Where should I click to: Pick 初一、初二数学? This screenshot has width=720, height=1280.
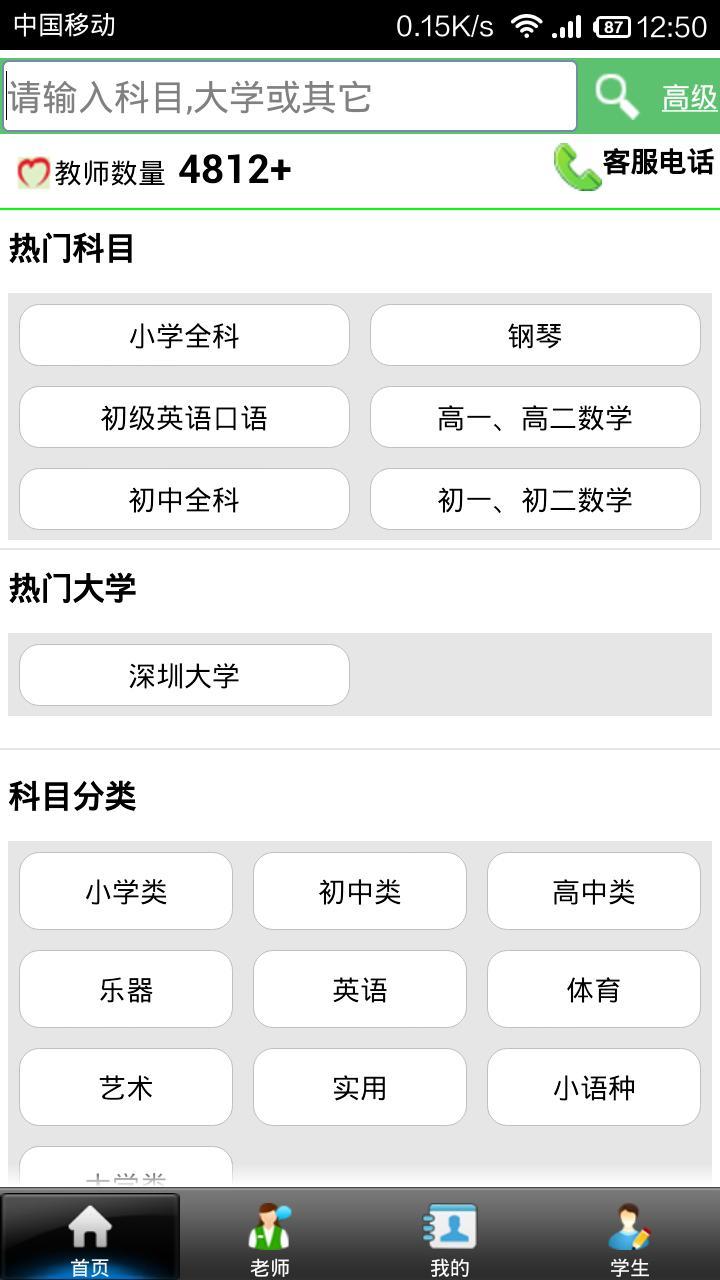coord(535,499)
